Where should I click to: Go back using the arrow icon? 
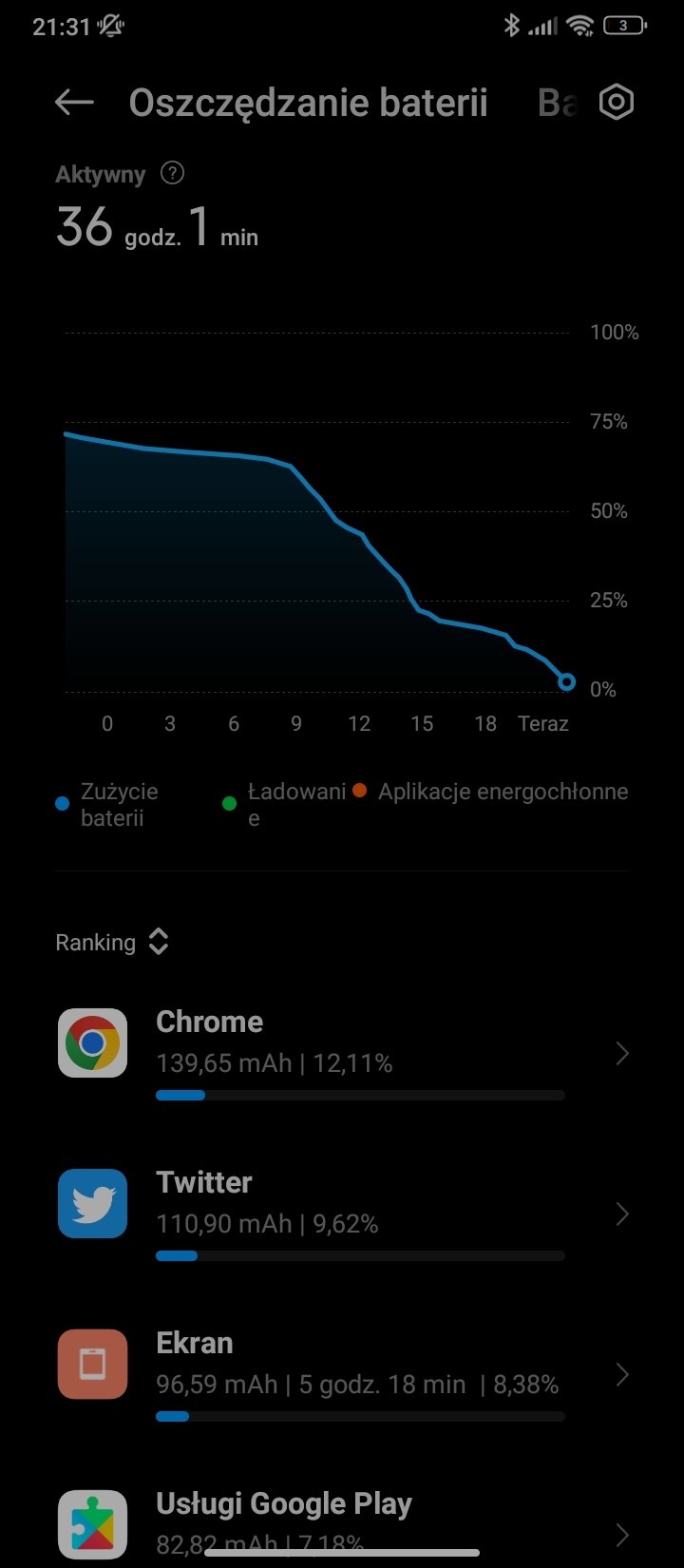pos(74,103)
